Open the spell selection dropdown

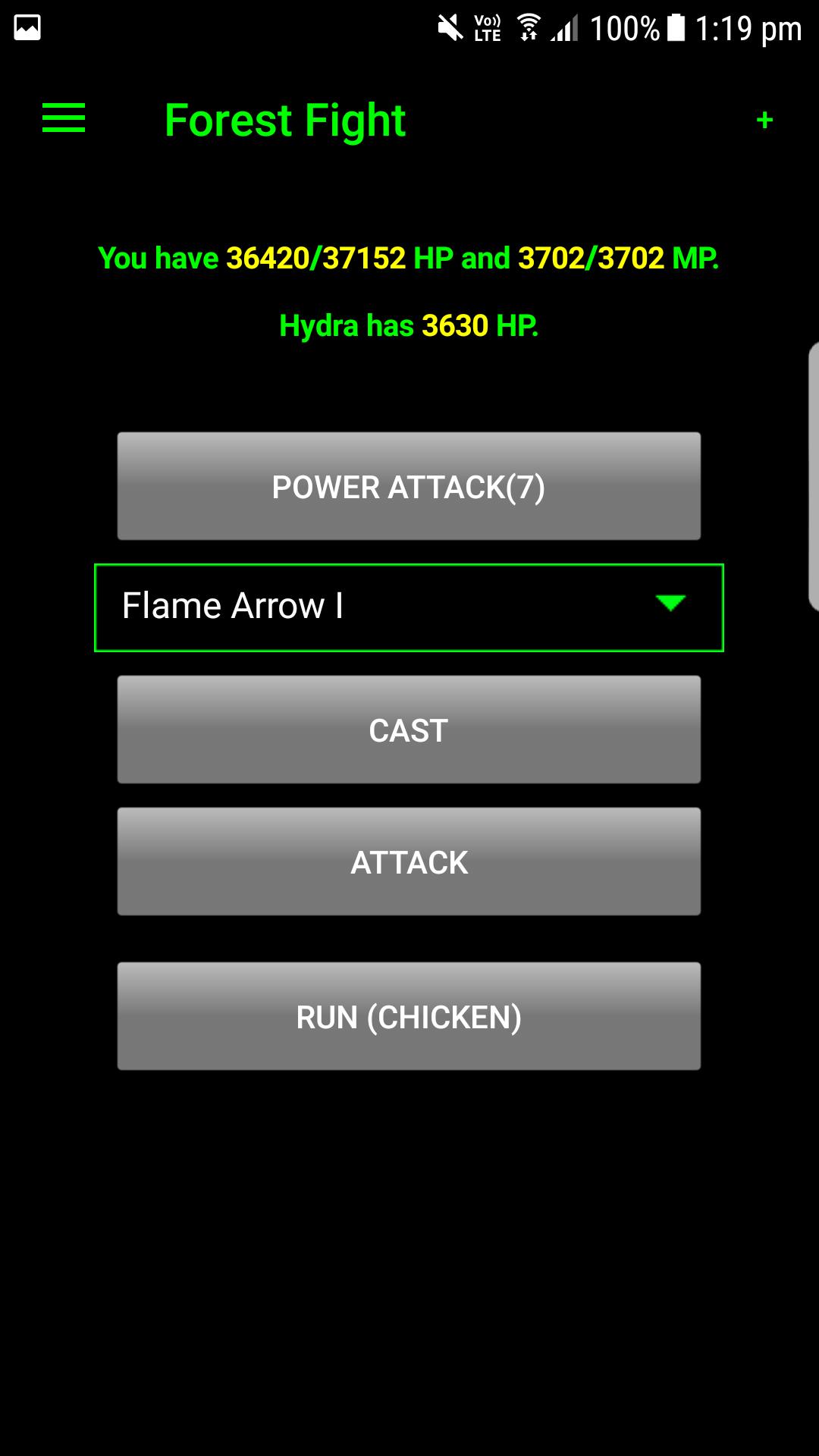[409, 606]
